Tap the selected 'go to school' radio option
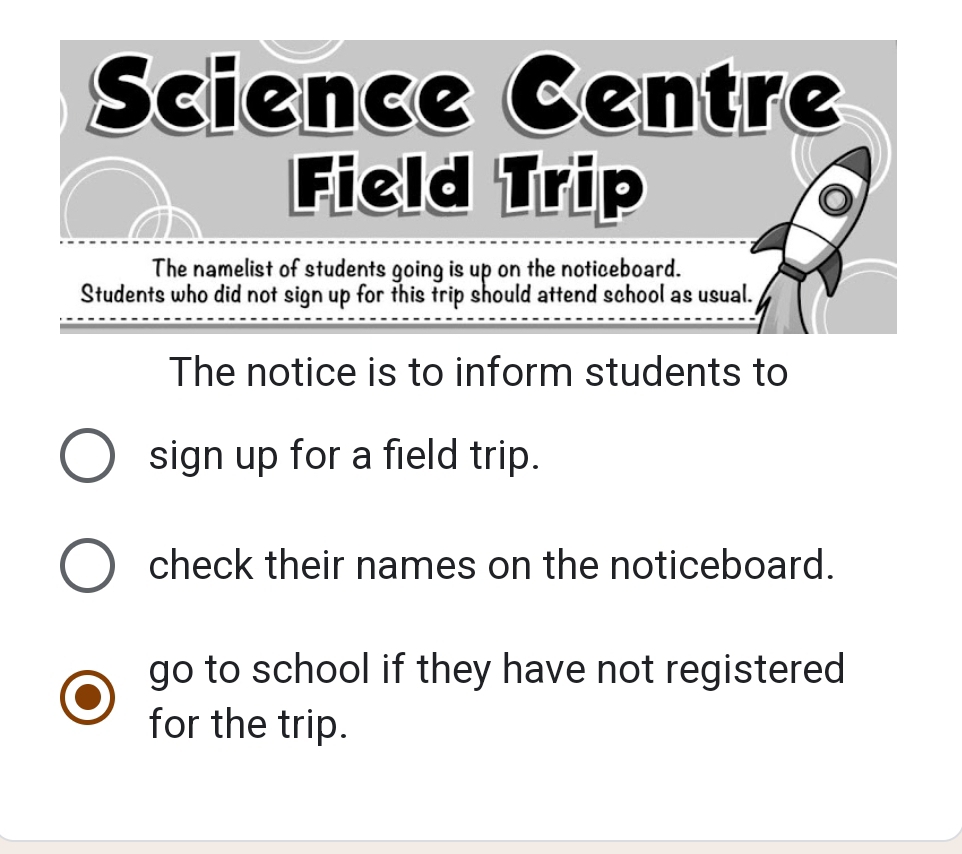This screenshot has width=962, height=854. [x=87, y=696]
